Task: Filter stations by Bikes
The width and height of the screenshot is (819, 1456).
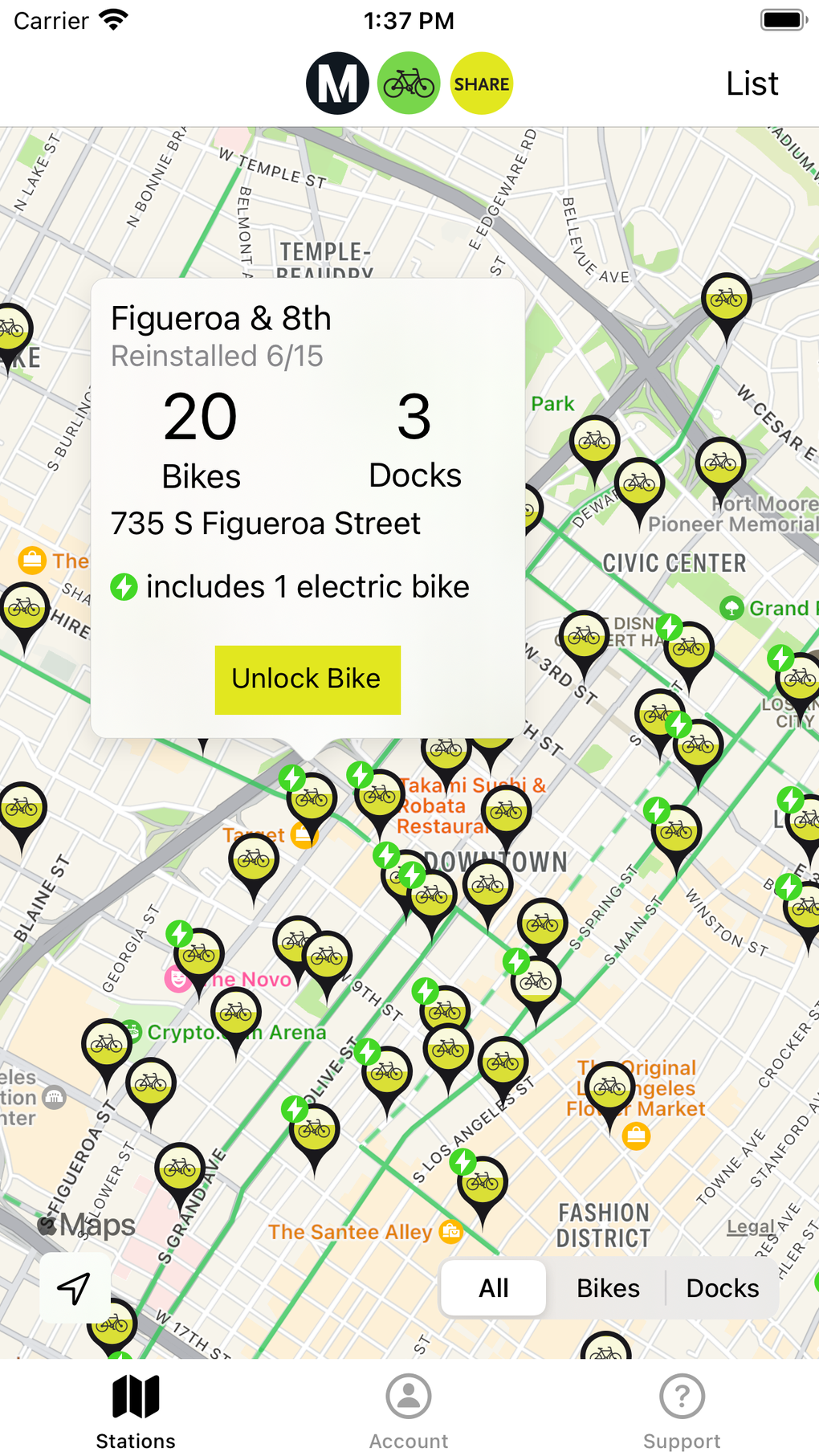Action: tap(608, 1288)
